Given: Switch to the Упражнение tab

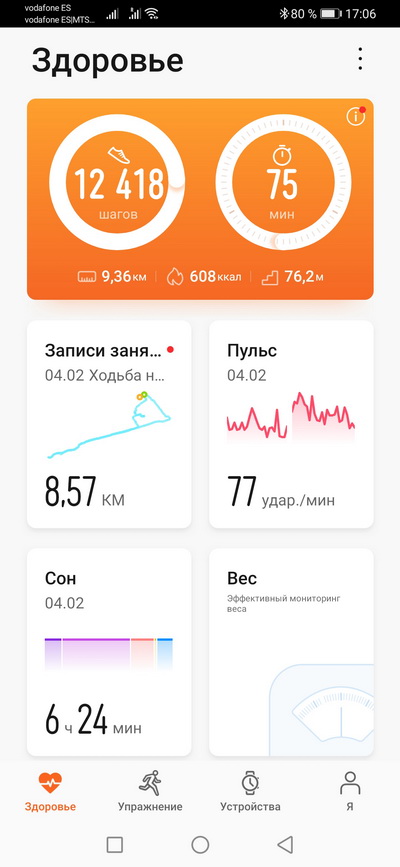Looking at the screenshot, I should [150, 791].
